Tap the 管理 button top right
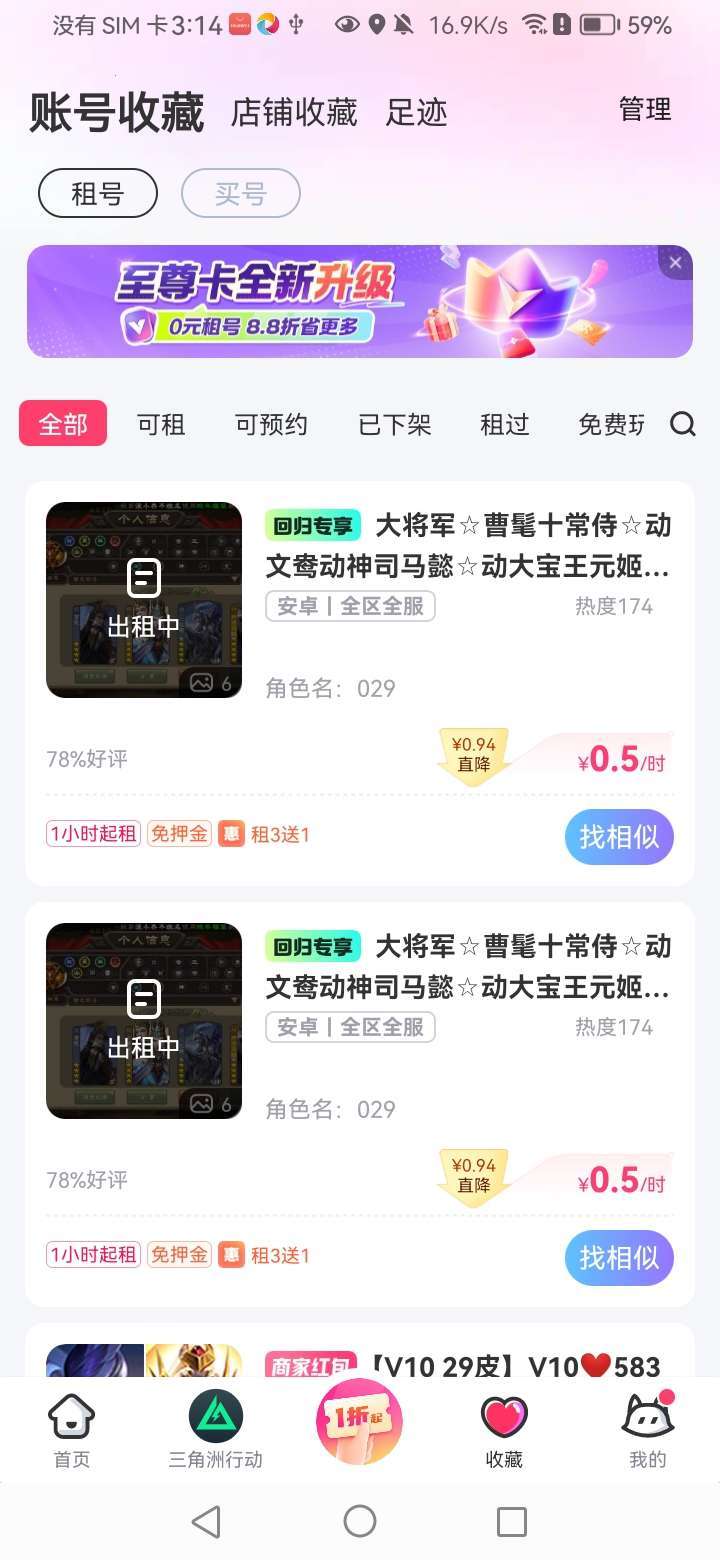Image resolution: width=720 pixels, height=1560 pixels. [x=645, y=110]
